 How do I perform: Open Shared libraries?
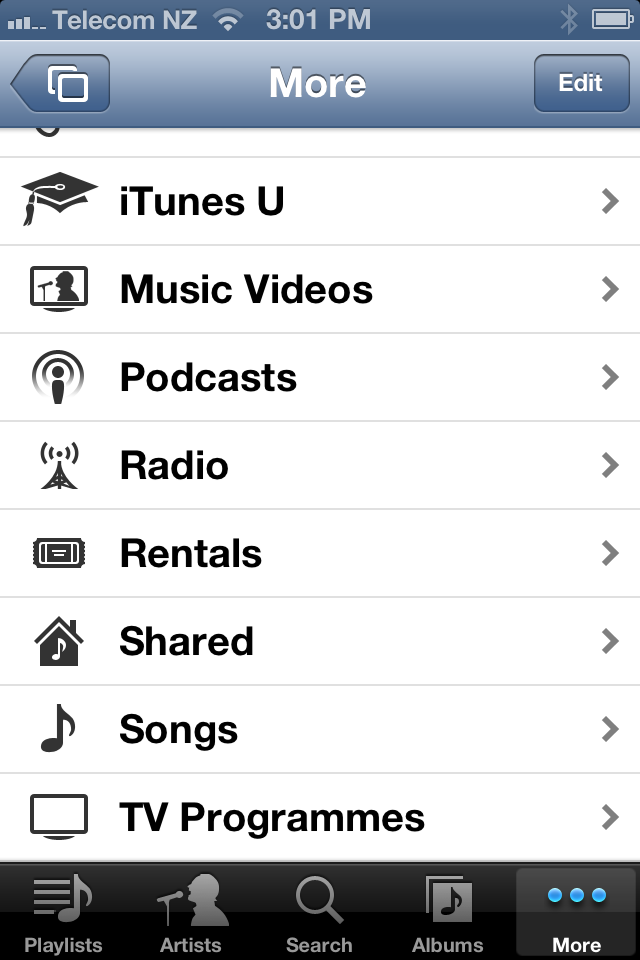click(320, 642)
